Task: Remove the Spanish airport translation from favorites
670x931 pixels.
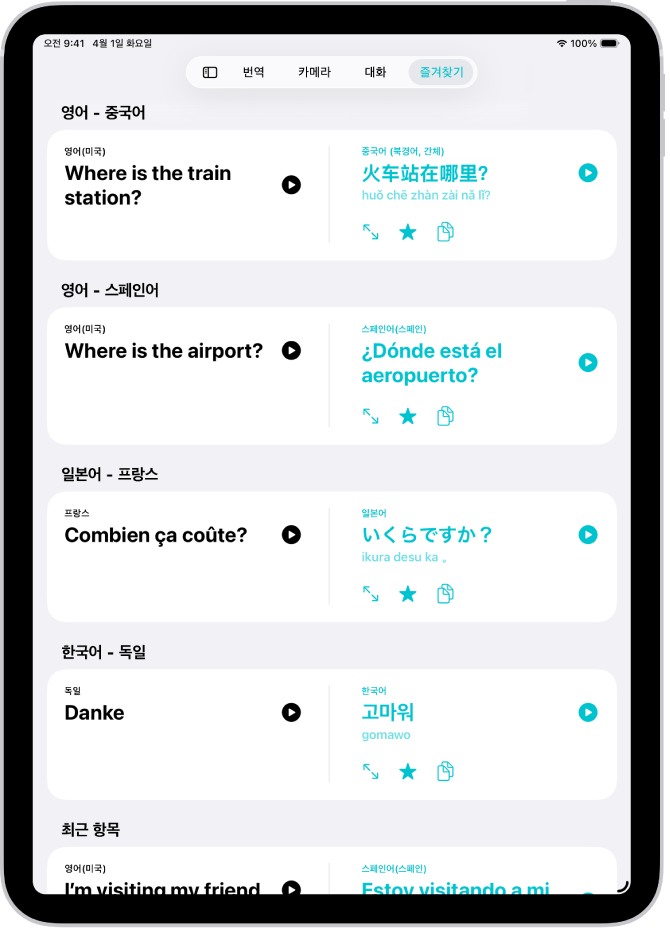Action: point(408,416)
